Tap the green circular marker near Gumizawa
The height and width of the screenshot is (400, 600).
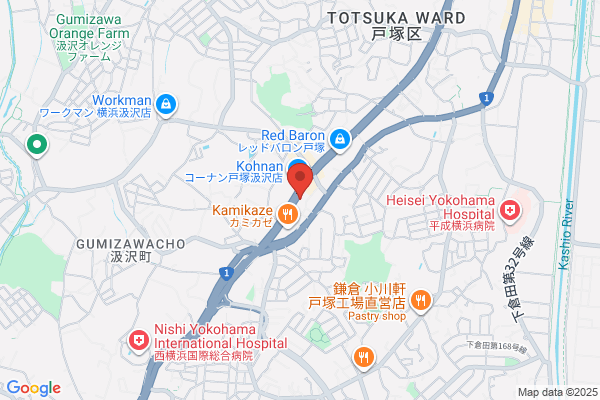(37, 146)
